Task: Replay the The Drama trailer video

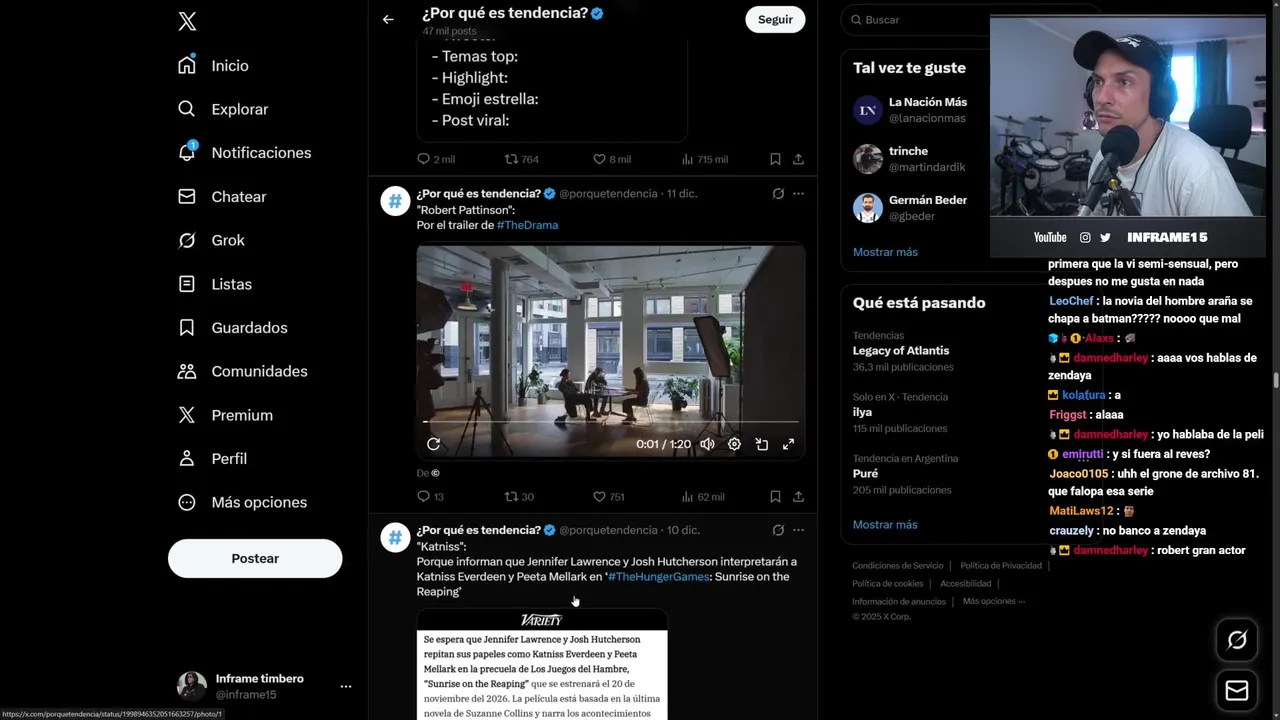Action: 433,444
